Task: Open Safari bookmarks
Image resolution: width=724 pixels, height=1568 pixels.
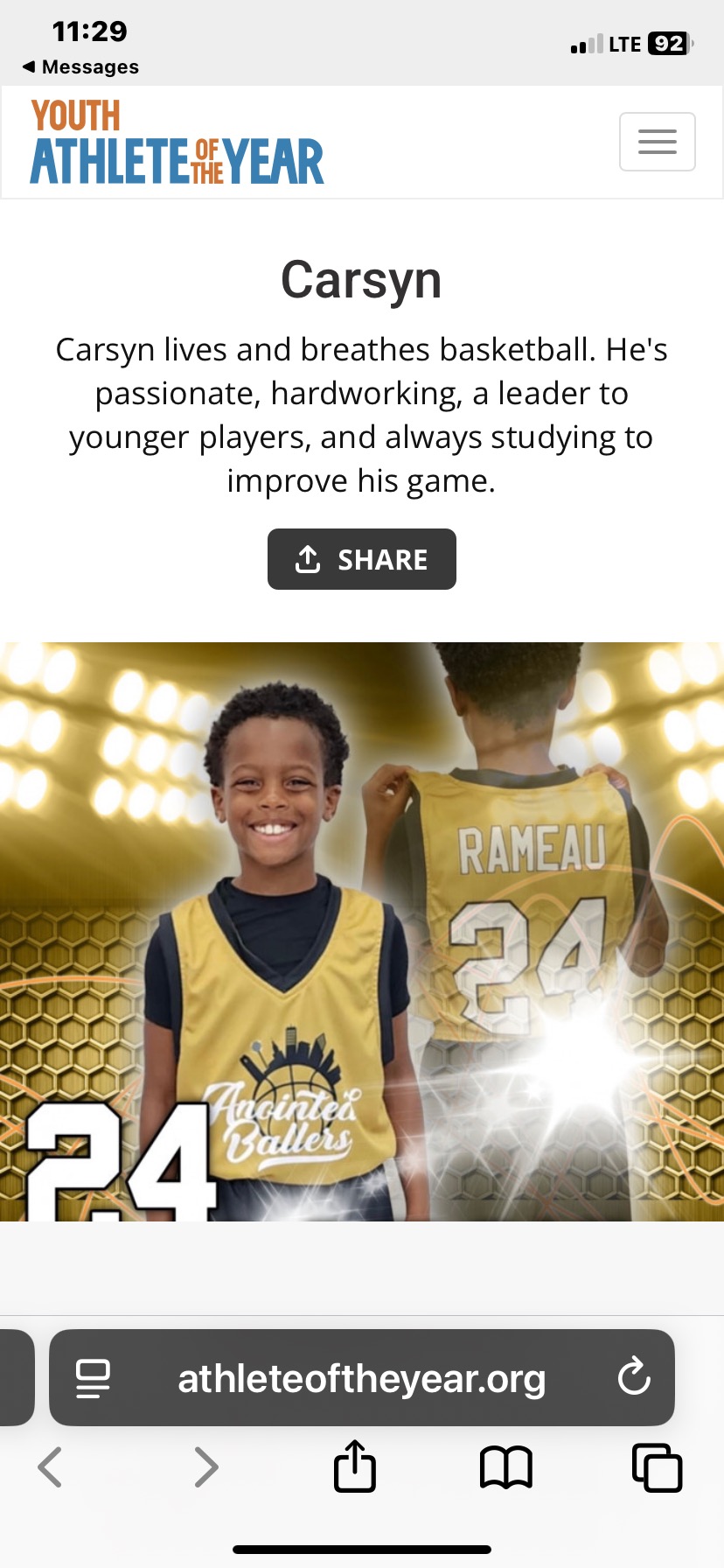Action: coord(506,1467)
